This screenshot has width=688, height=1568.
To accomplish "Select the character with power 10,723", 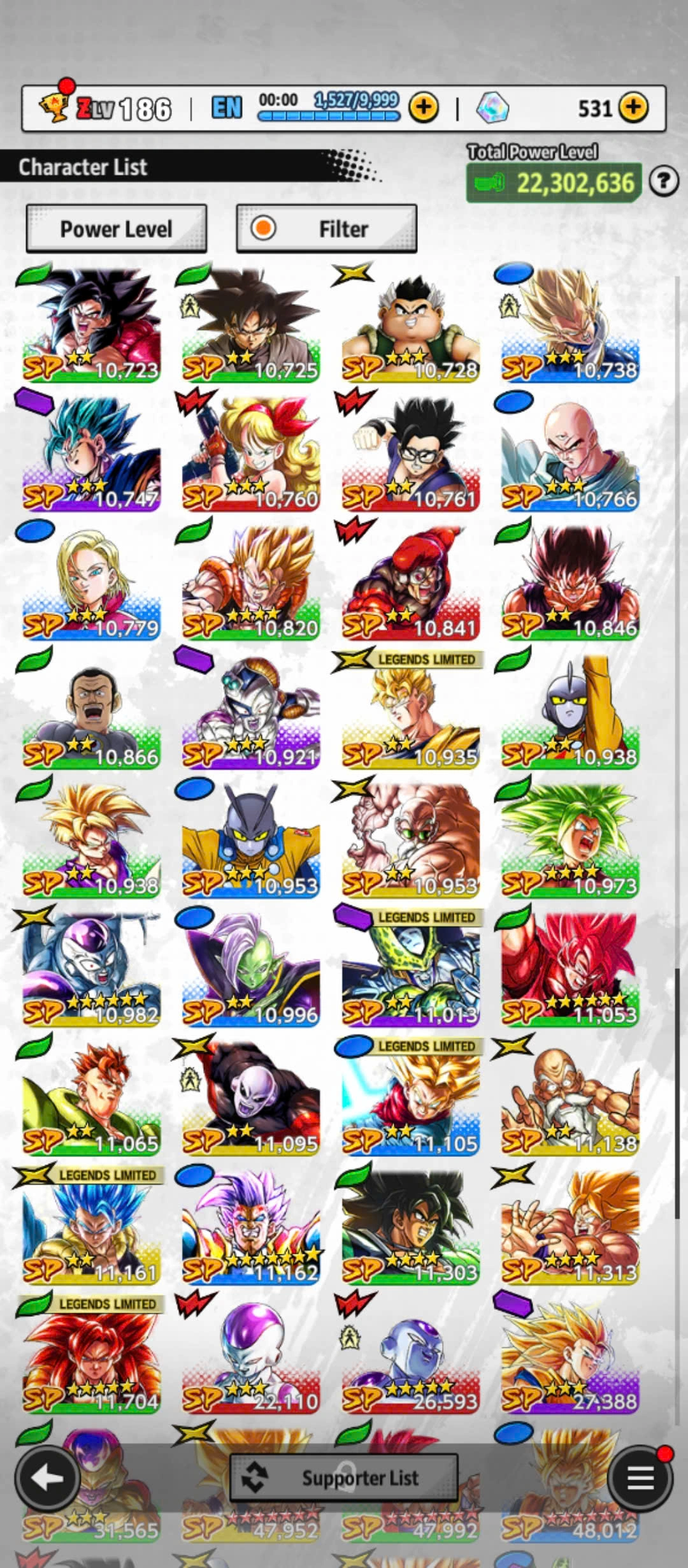I will pyautogui.click(x=91, y=325).
